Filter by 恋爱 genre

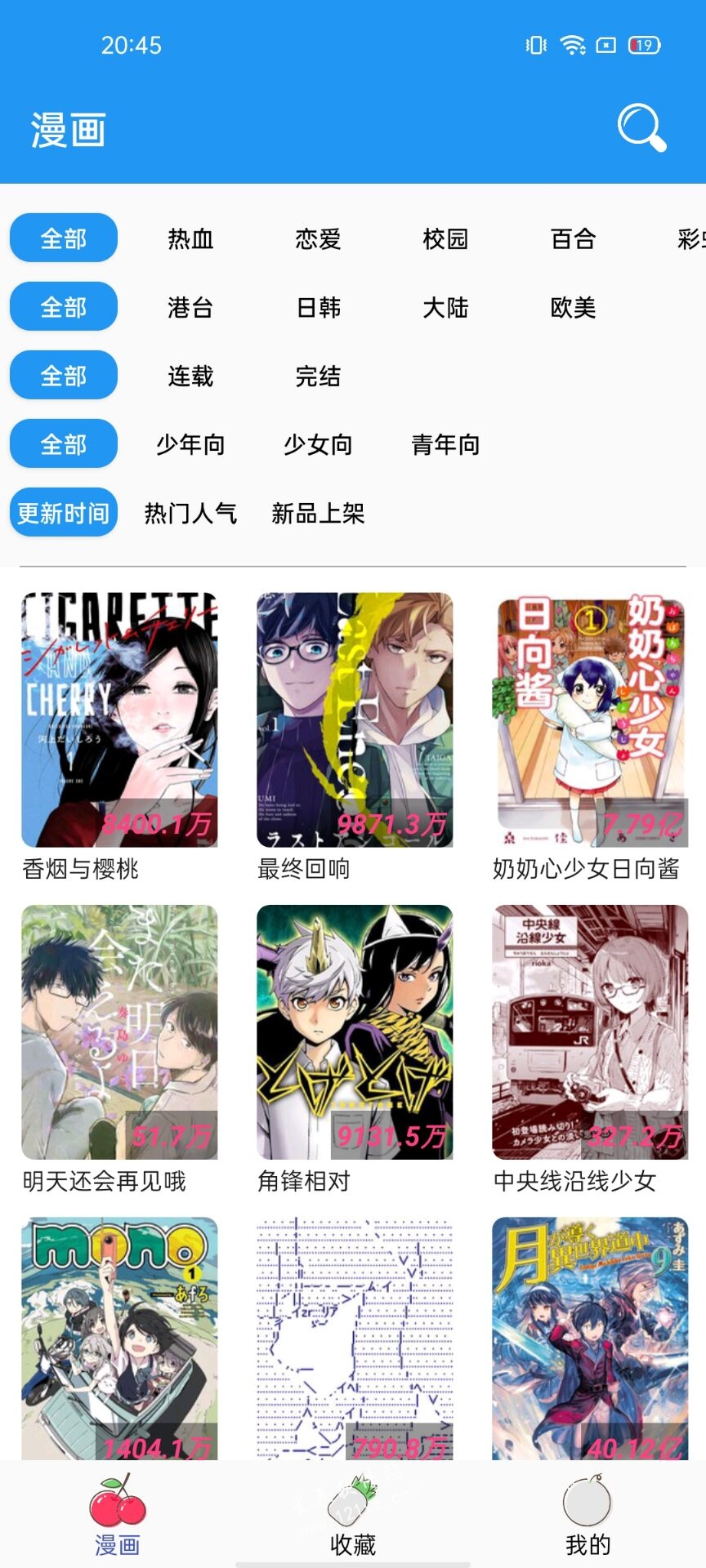(318, 239)
